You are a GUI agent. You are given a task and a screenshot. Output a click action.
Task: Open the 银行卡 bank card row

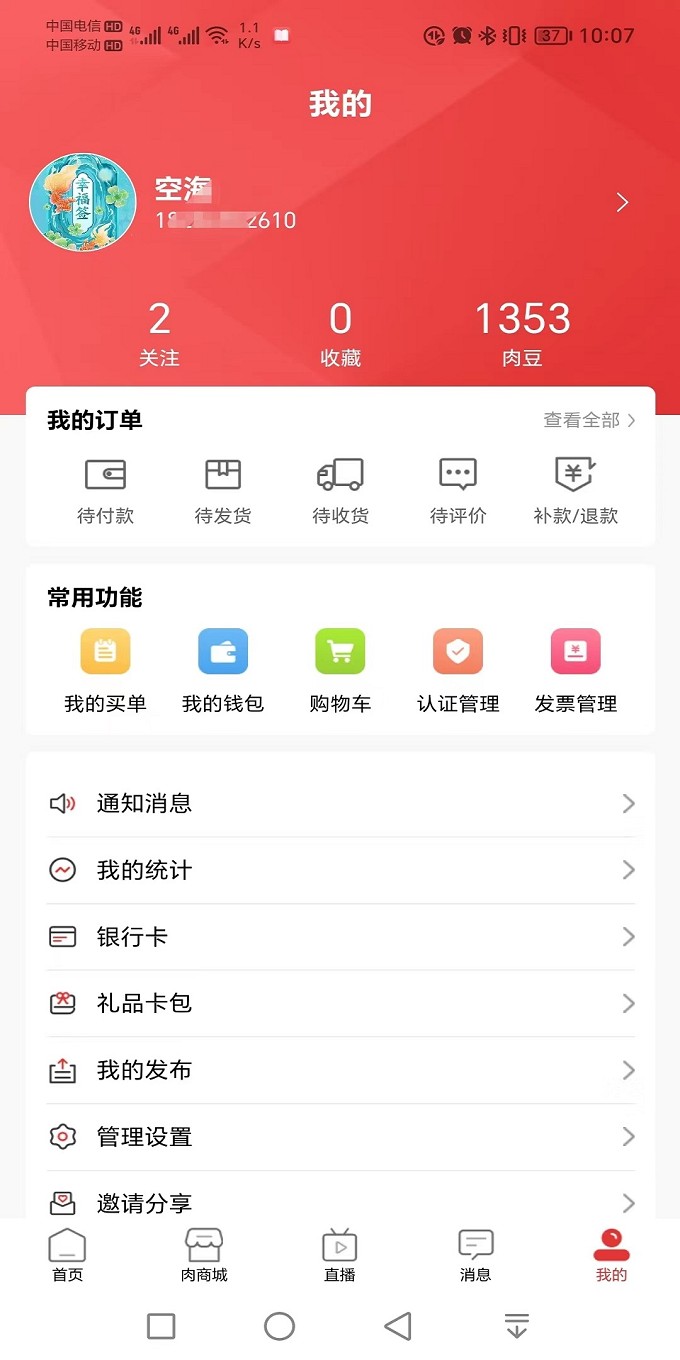tap(340, 937)
